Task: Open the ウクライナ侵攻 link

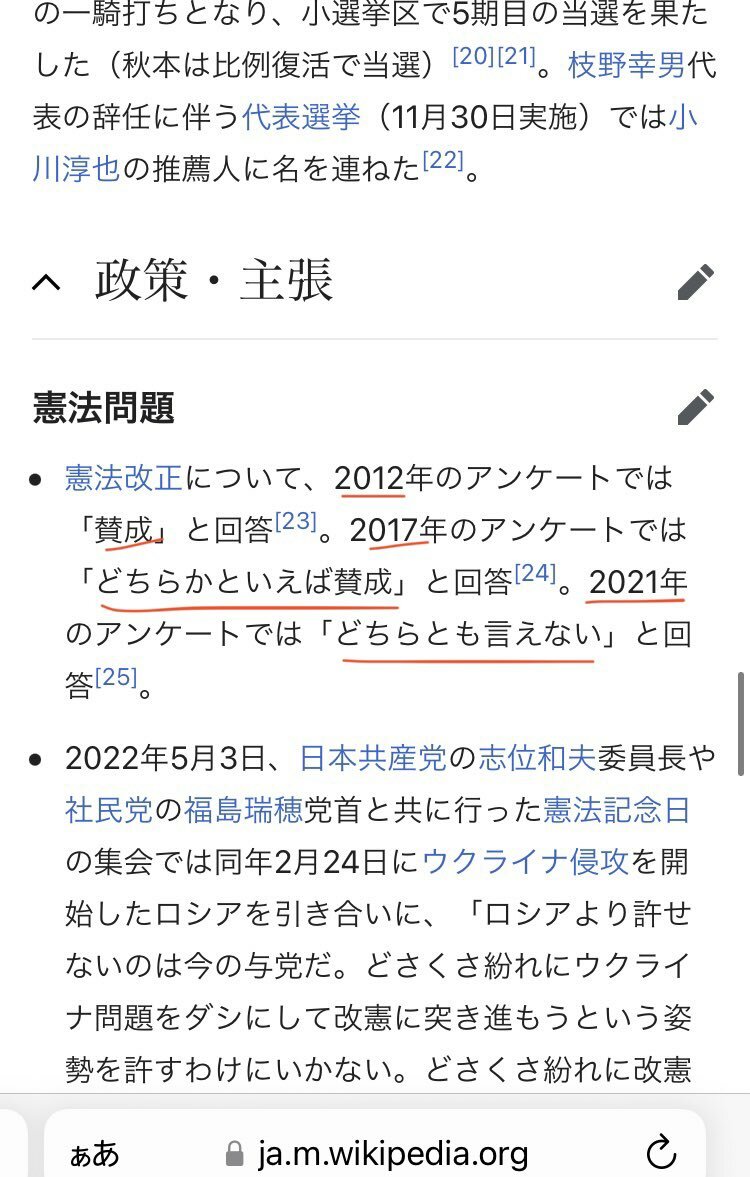Action: 526,861
